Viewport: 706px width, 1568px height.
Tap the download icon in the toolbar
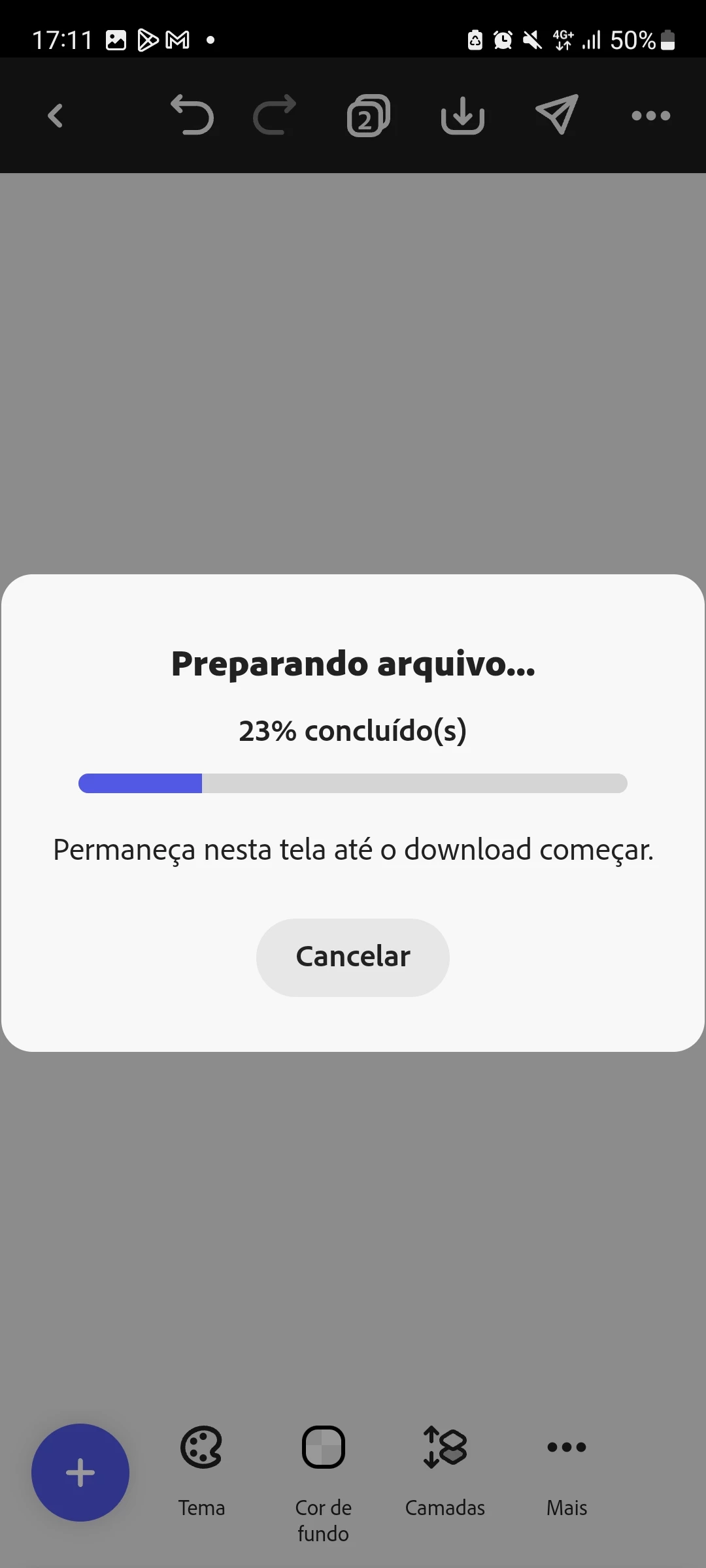point(462,116)
